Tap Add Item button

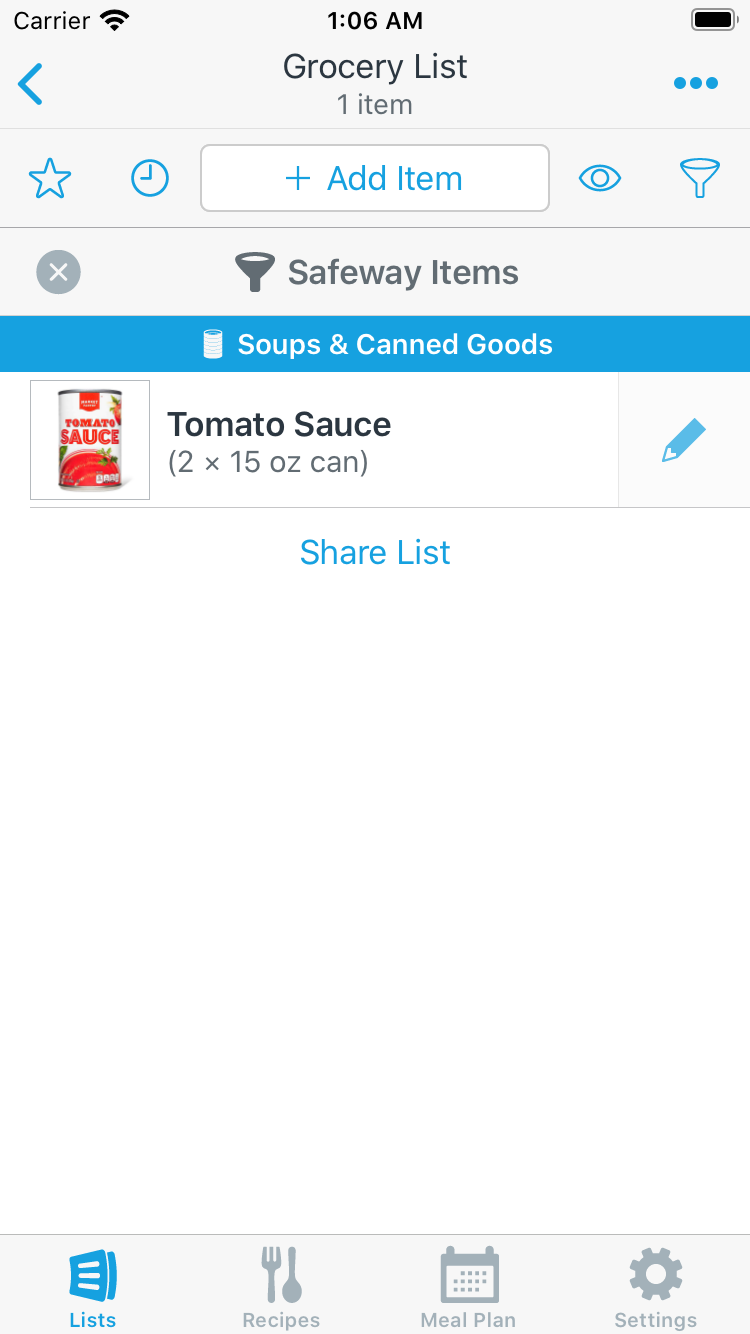pyautogui.click(x=375, y=179)
